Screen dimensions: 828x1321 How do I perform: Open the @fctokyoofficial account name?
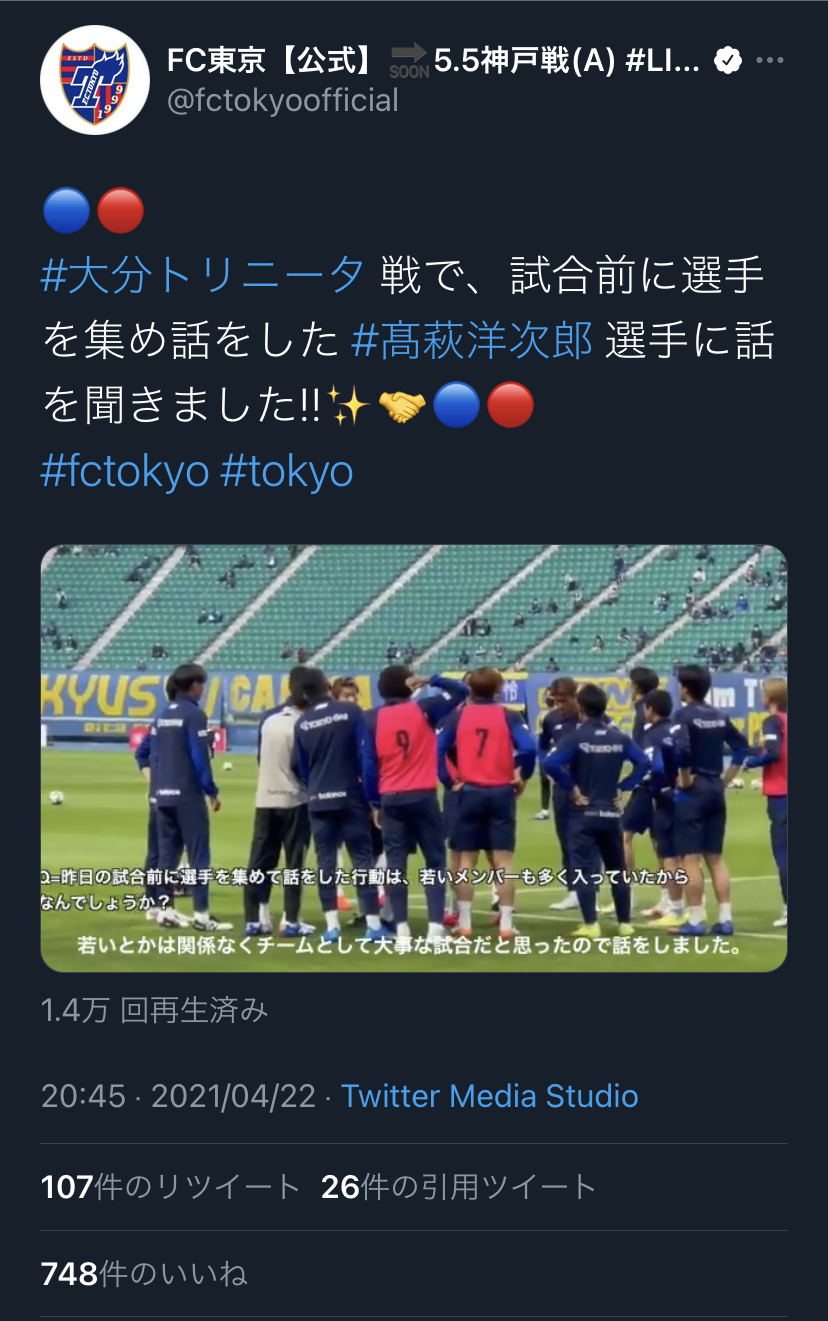282,100
